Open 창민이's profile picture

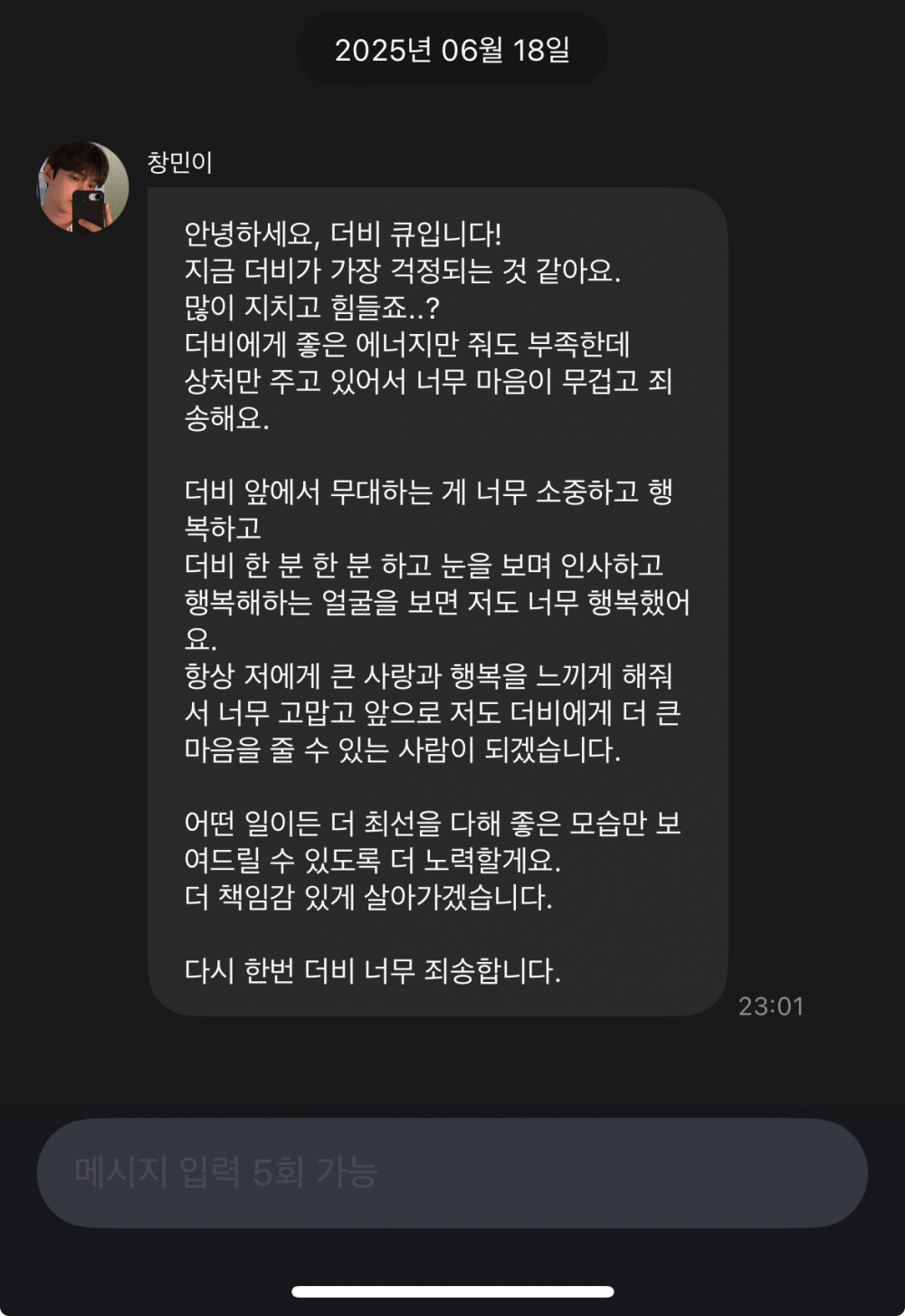[x=82, y=187]
